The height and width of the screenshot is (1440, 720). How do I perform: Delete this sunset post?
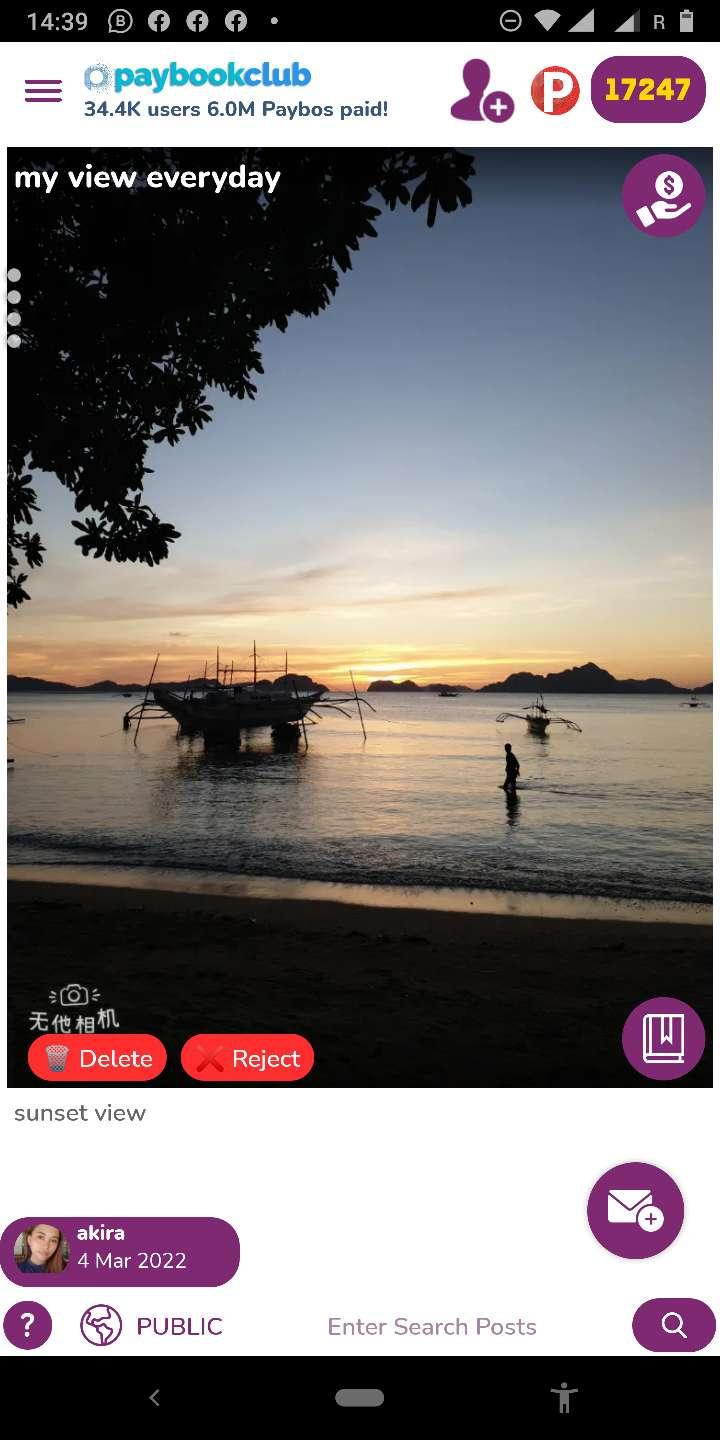pyautogui.click(x=97, y=1058)
